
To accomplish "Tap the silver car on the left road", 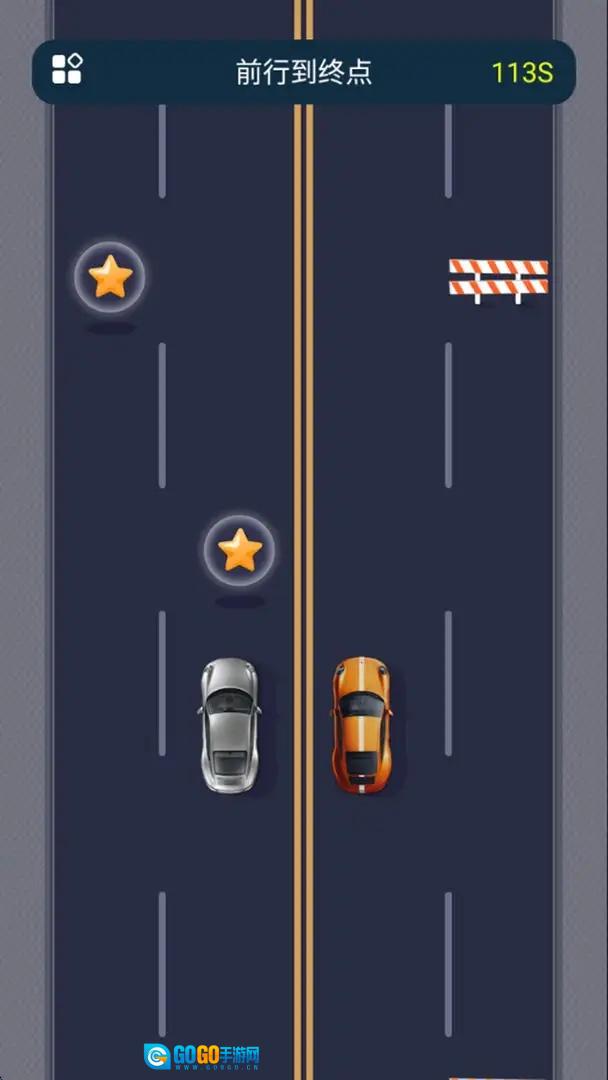I will point(229,724).
